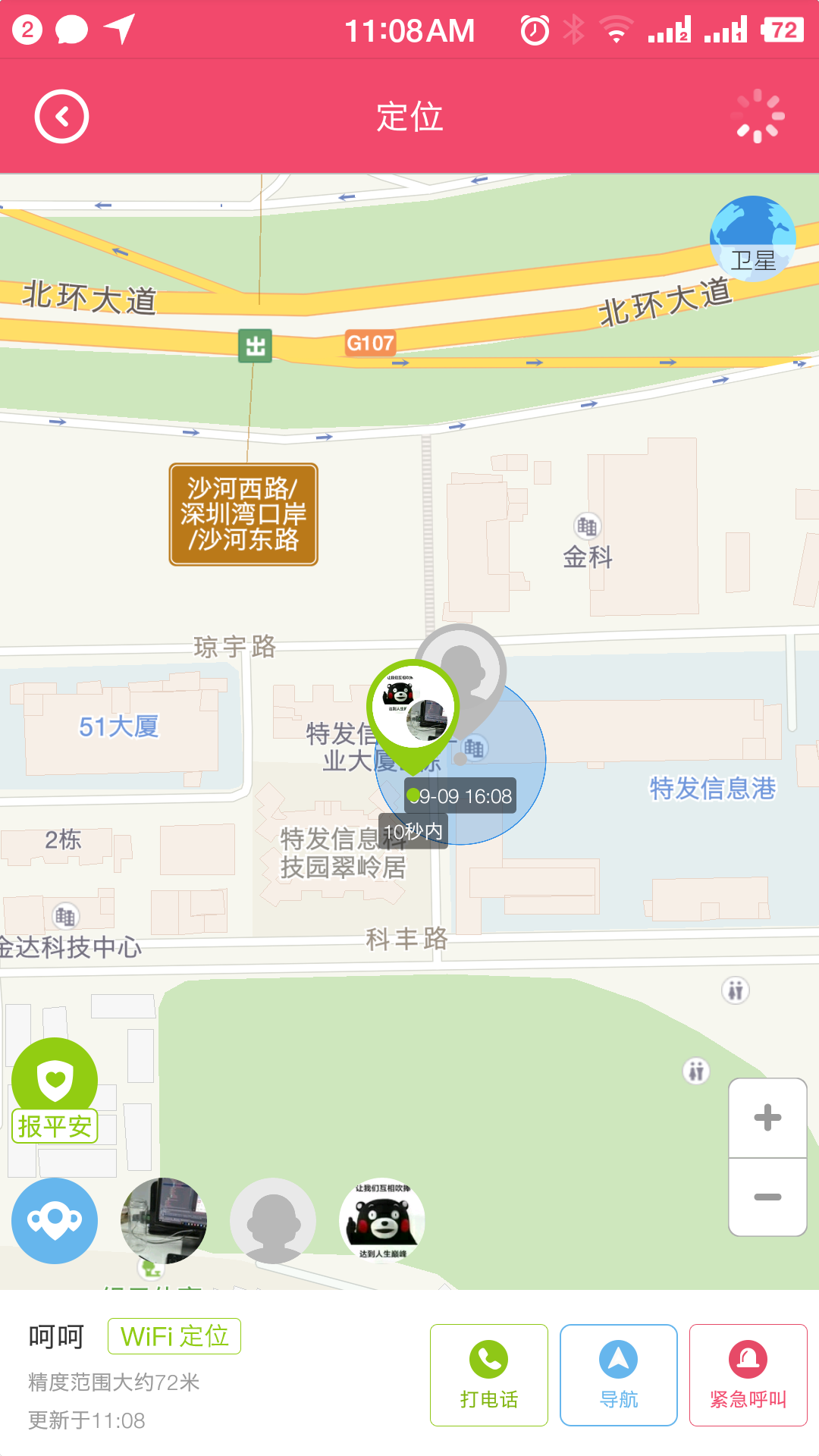This screenshot has width=819, height=1456.
Task: Send an emergency call with 紧急呼叫
Action: tap(748, 1375)
